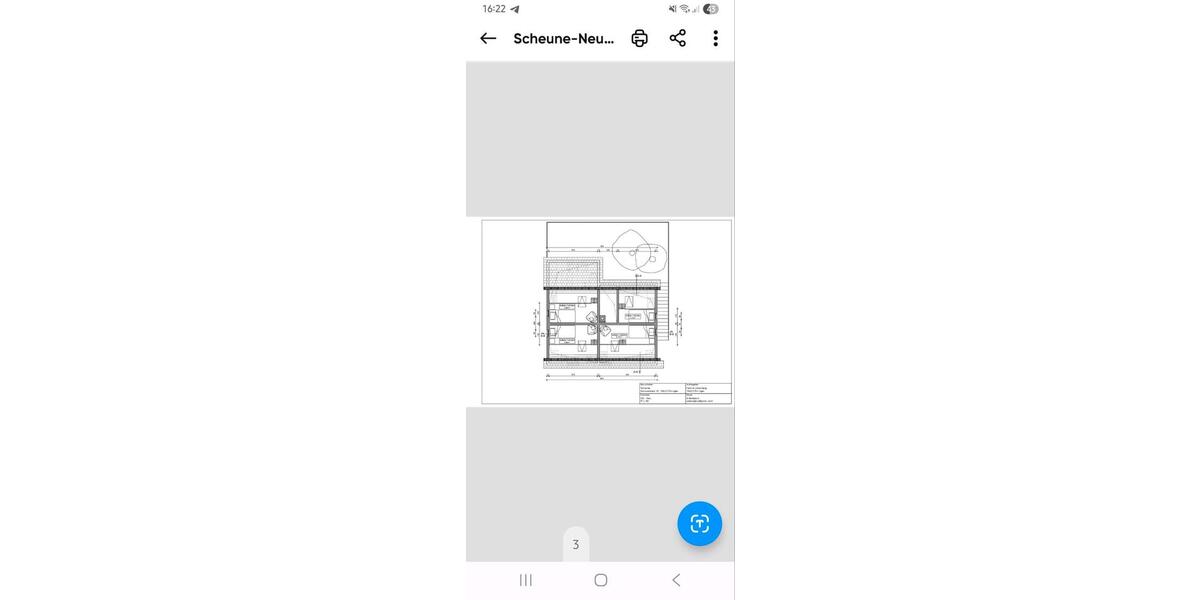Go back from the Scheune document
Image resolution: width=1200 pixels, height=600 pixels.
coord(488,38)
